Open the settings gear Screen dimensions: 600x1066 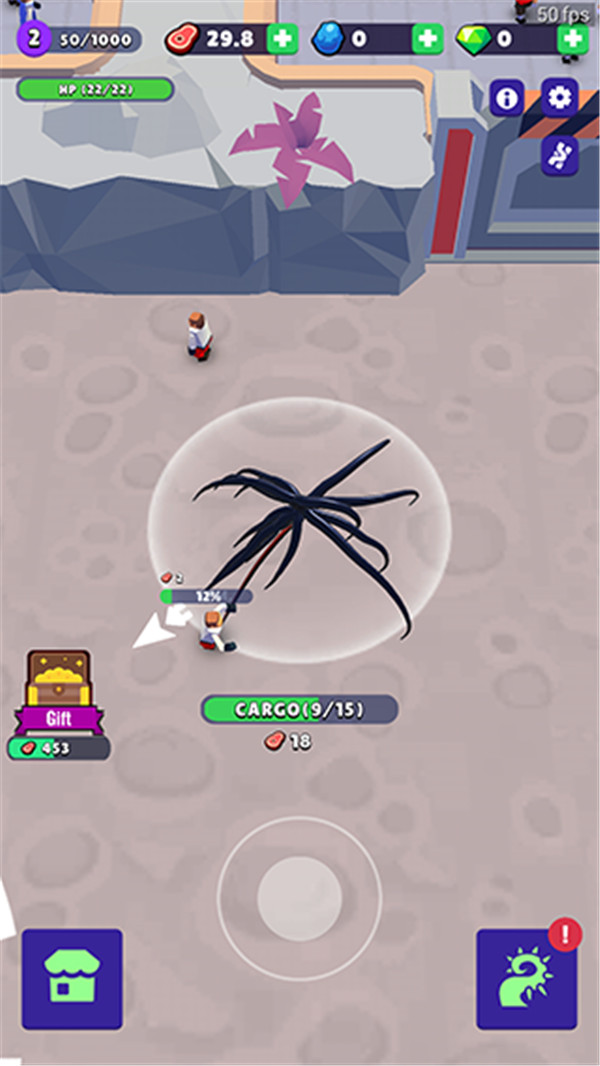[560, 98]
